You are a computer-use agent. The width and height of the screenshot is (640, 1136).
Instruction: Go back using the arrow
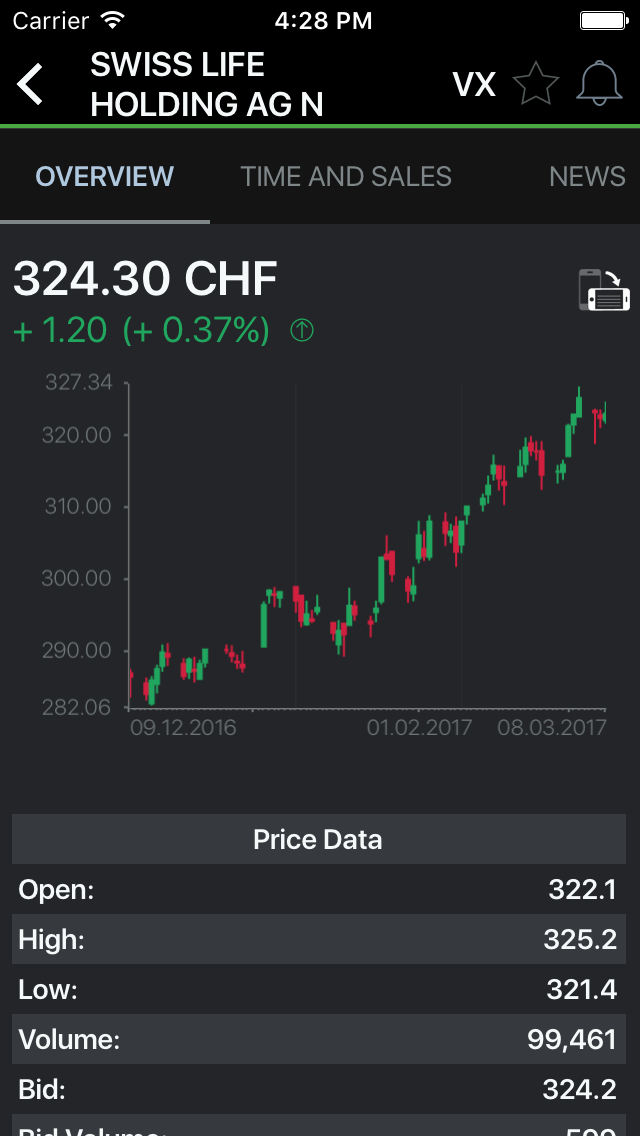(x=31, y=84)
